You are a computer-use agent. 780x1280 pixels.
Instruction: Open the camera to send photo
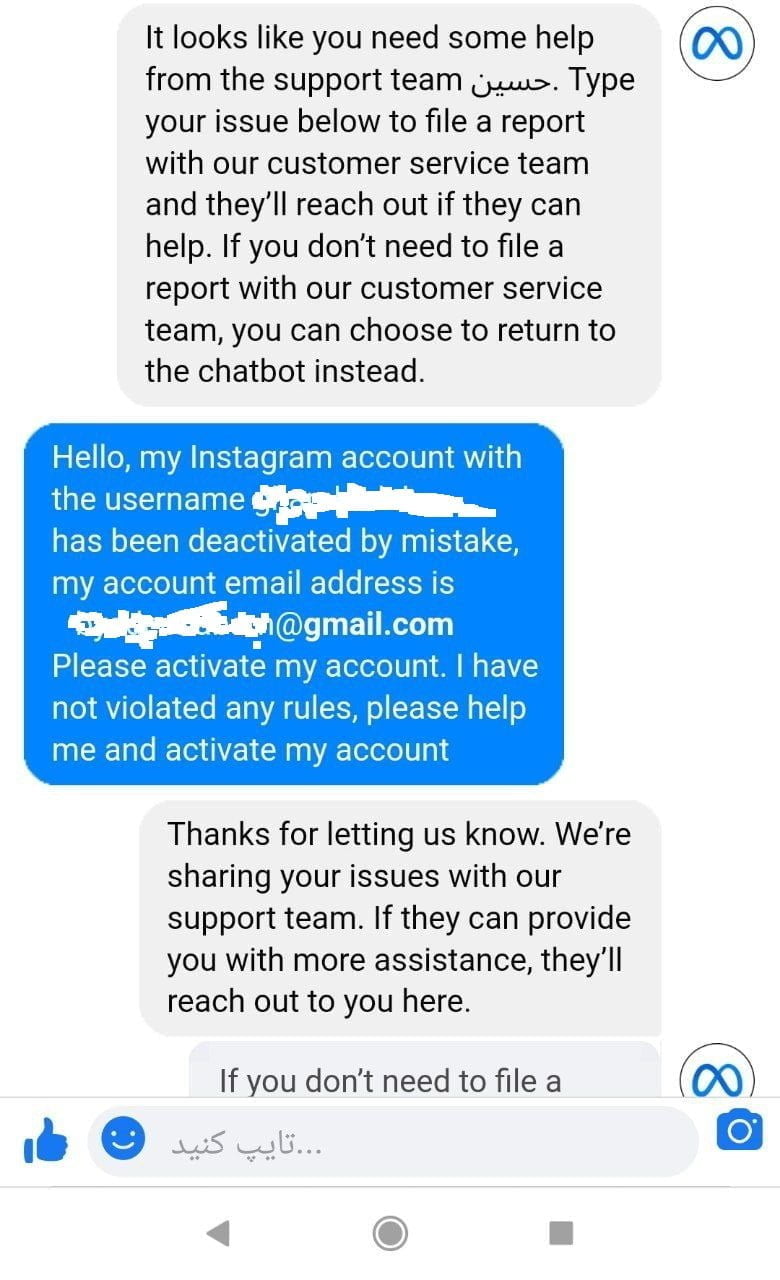pos(740,1130)
